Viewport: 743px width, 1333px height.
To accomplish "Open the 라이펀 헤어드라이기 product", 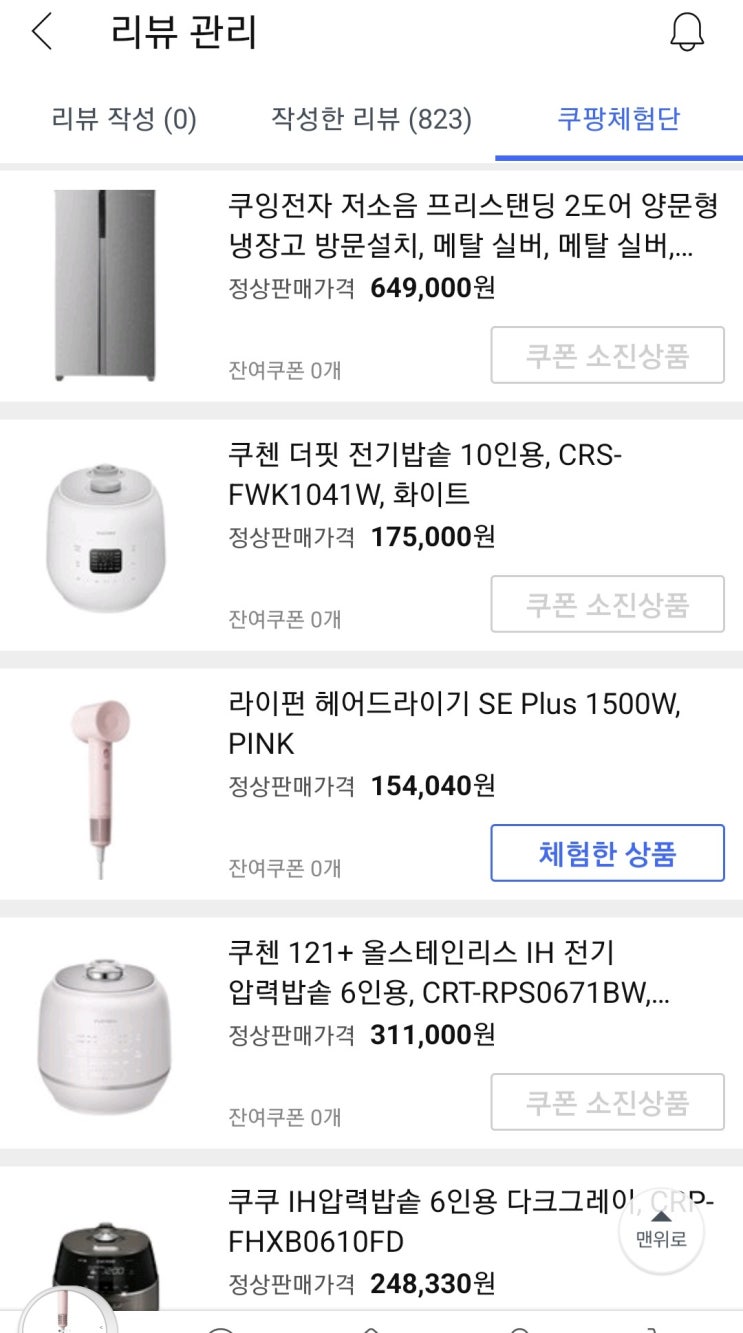I will click(x=454, y=723).
